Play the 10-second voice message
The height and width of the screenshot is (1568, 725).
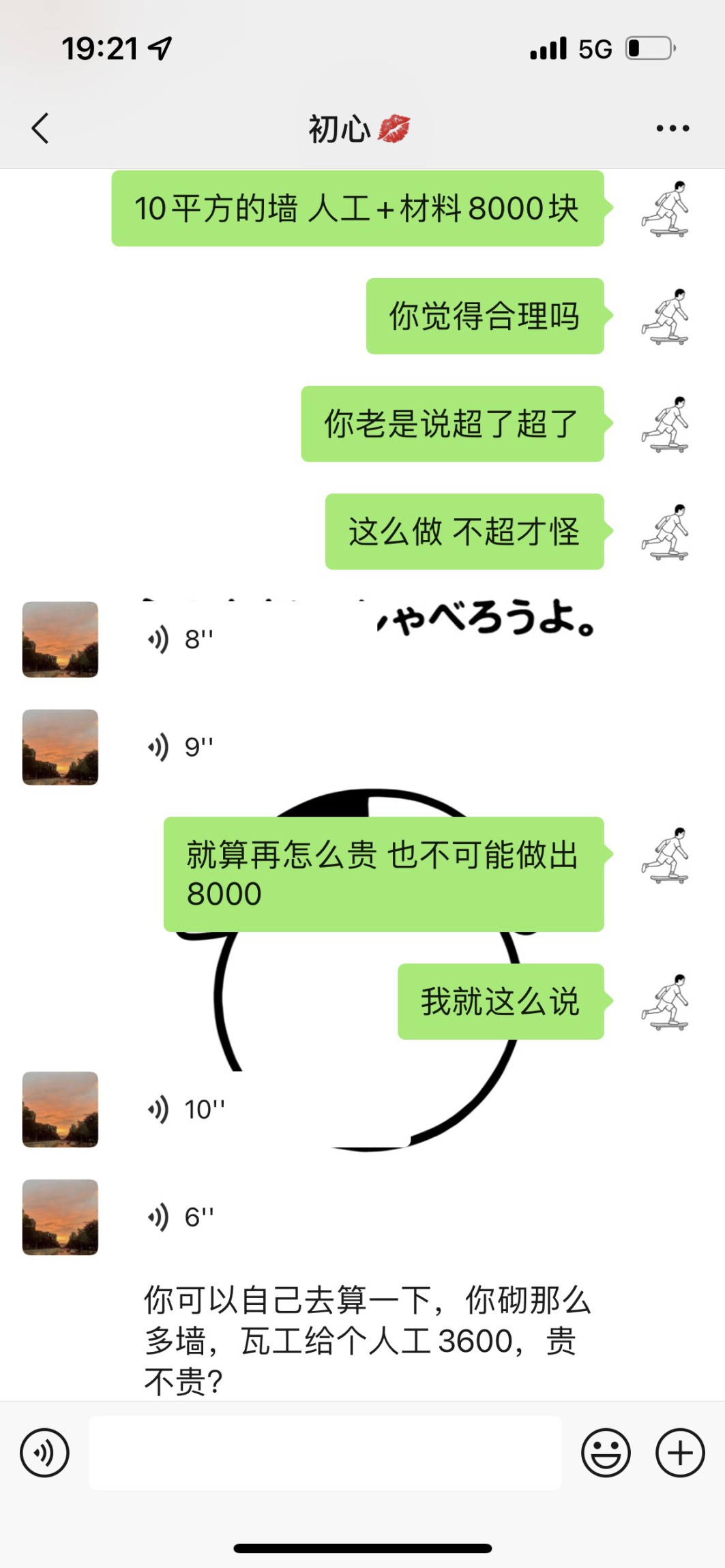click(x=186, y=1110)
